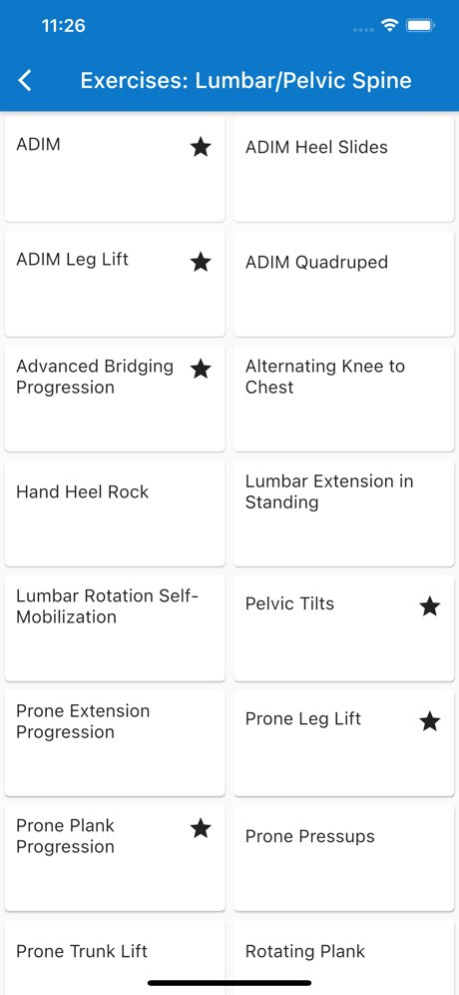
Task: Open the Rotating Plank exercise
Action: click(x=344, y=958)
